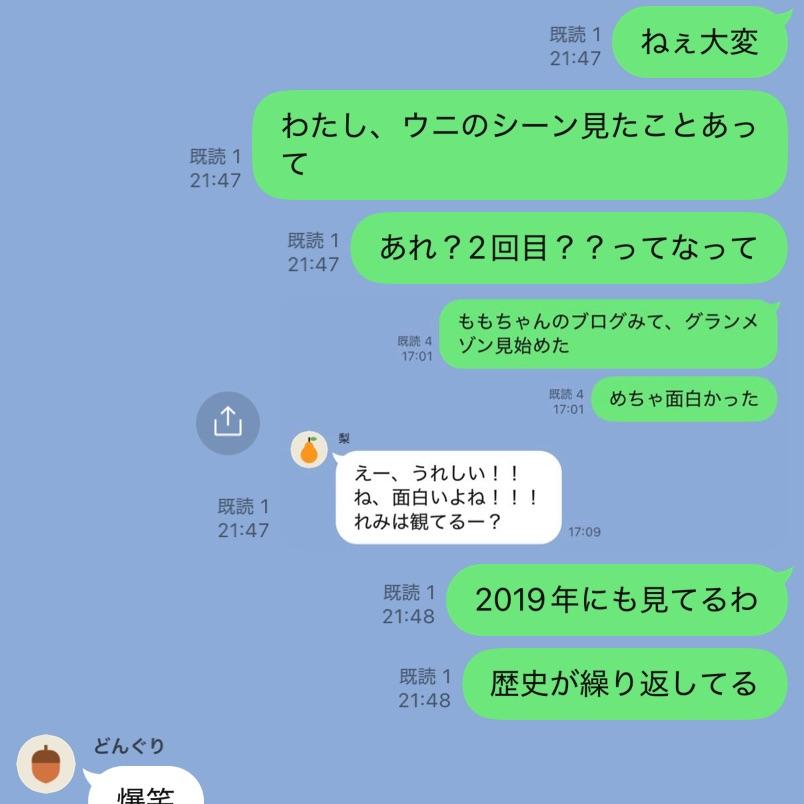Image resolution: width=804 pixels, height=804 pixels.
Task: Tap the share icon beside the image message
Action: [227, 423]
